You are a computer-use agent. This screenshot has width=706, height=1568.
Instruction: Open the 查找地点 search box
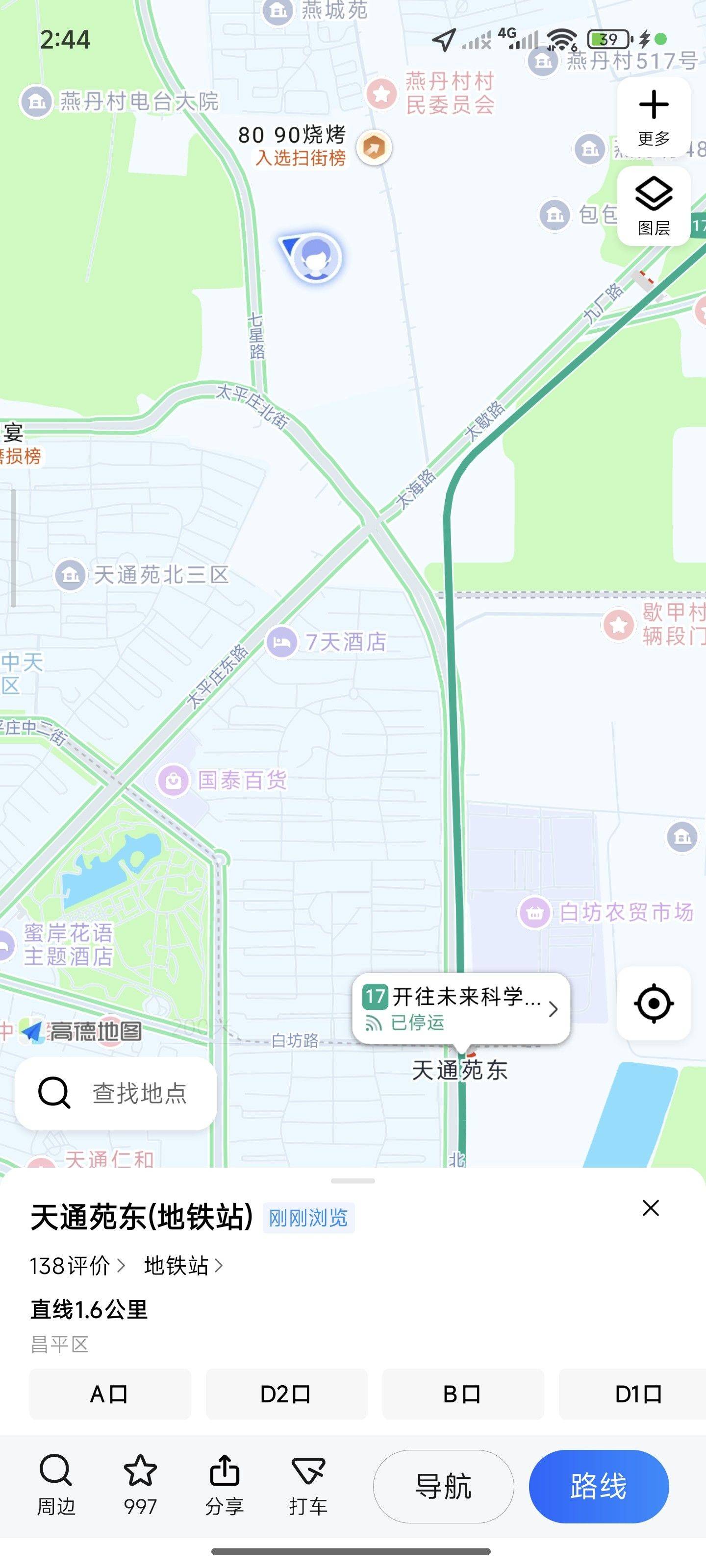[x=116, y=1093]
